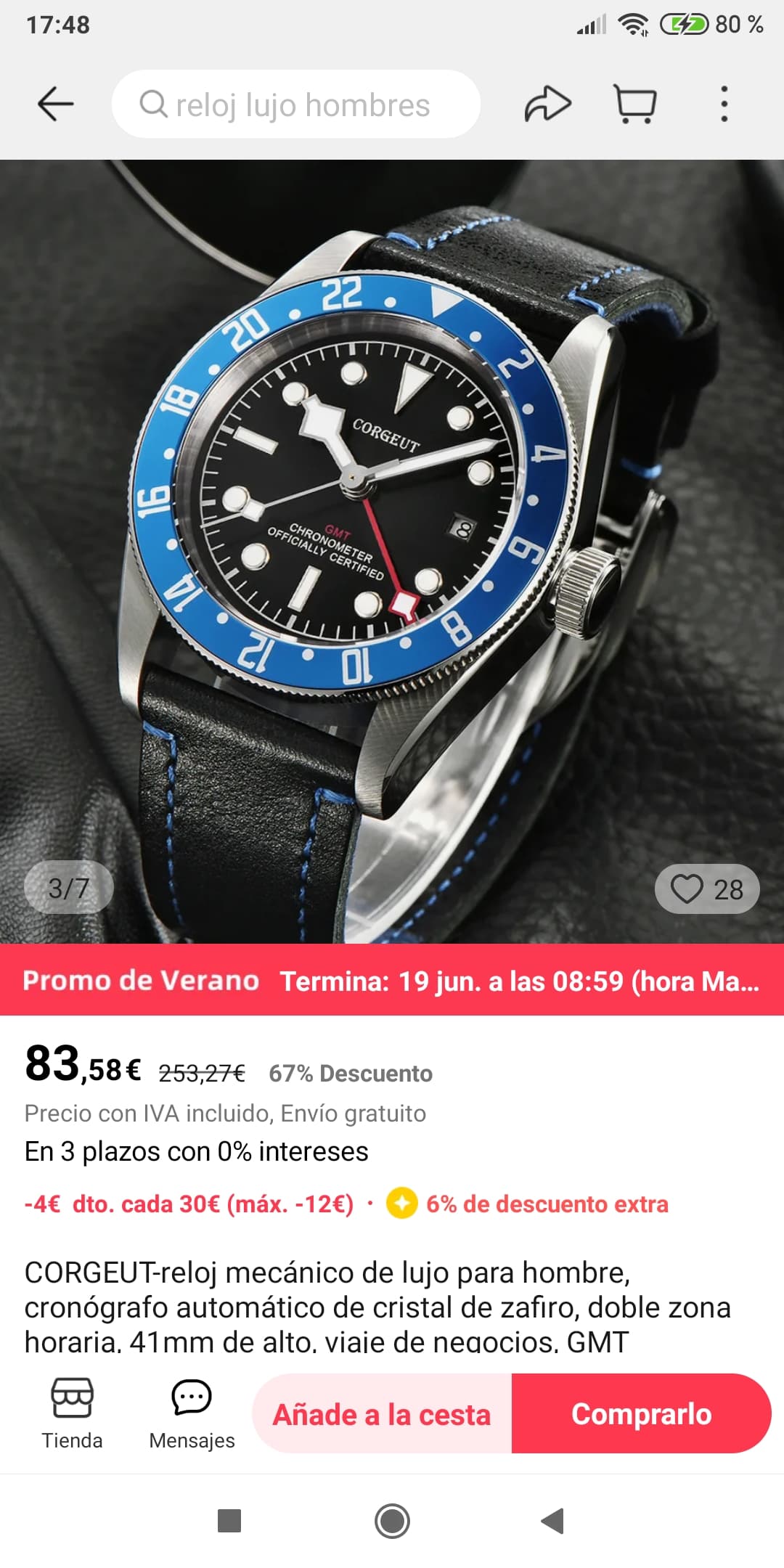Screen dimensions: 784x1568
Task: Open recent apps from navigation bar
Action: click(229, 1521)
